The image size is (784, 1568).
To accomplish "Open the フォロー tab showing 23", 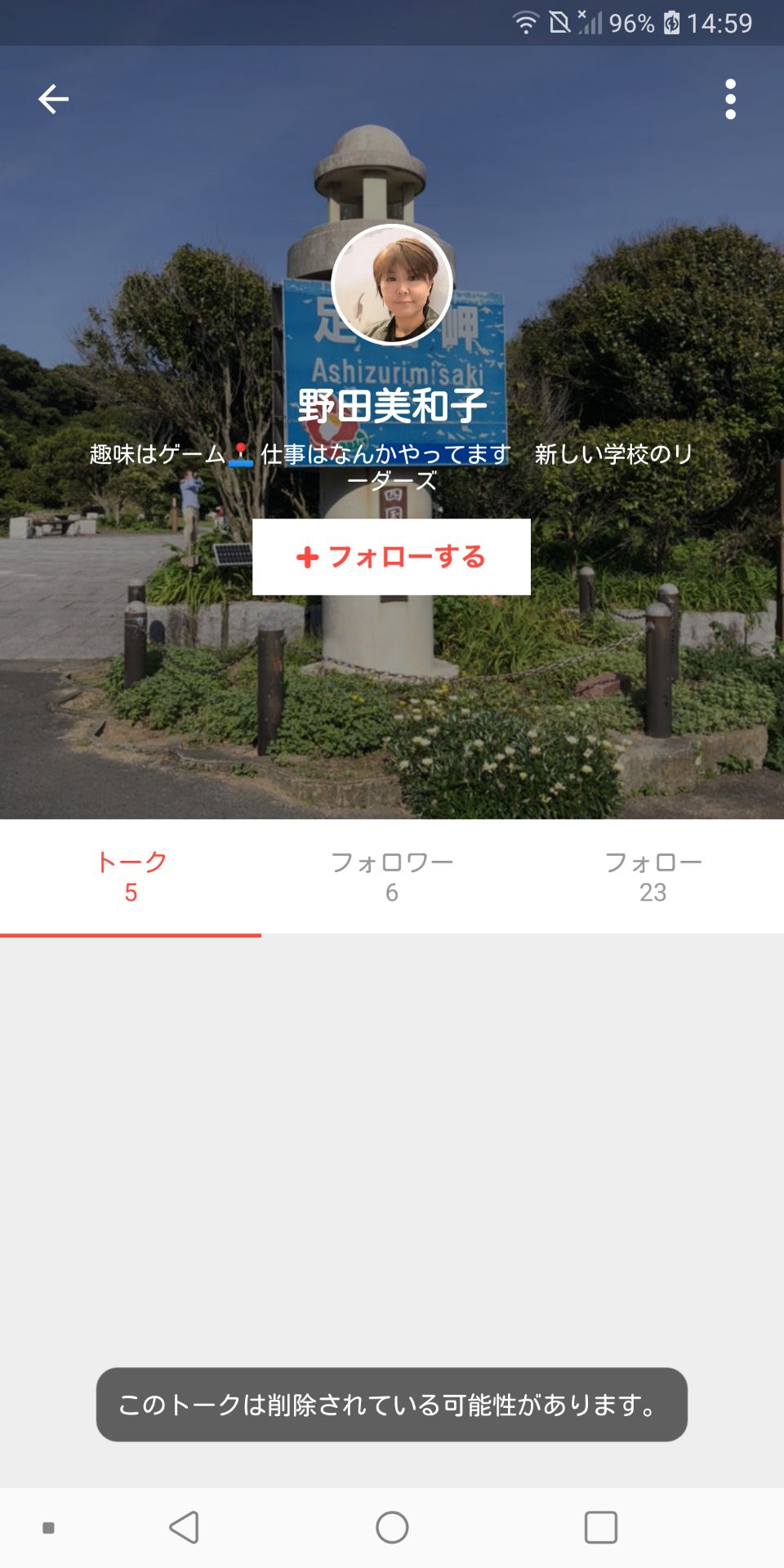I will 653,875.
